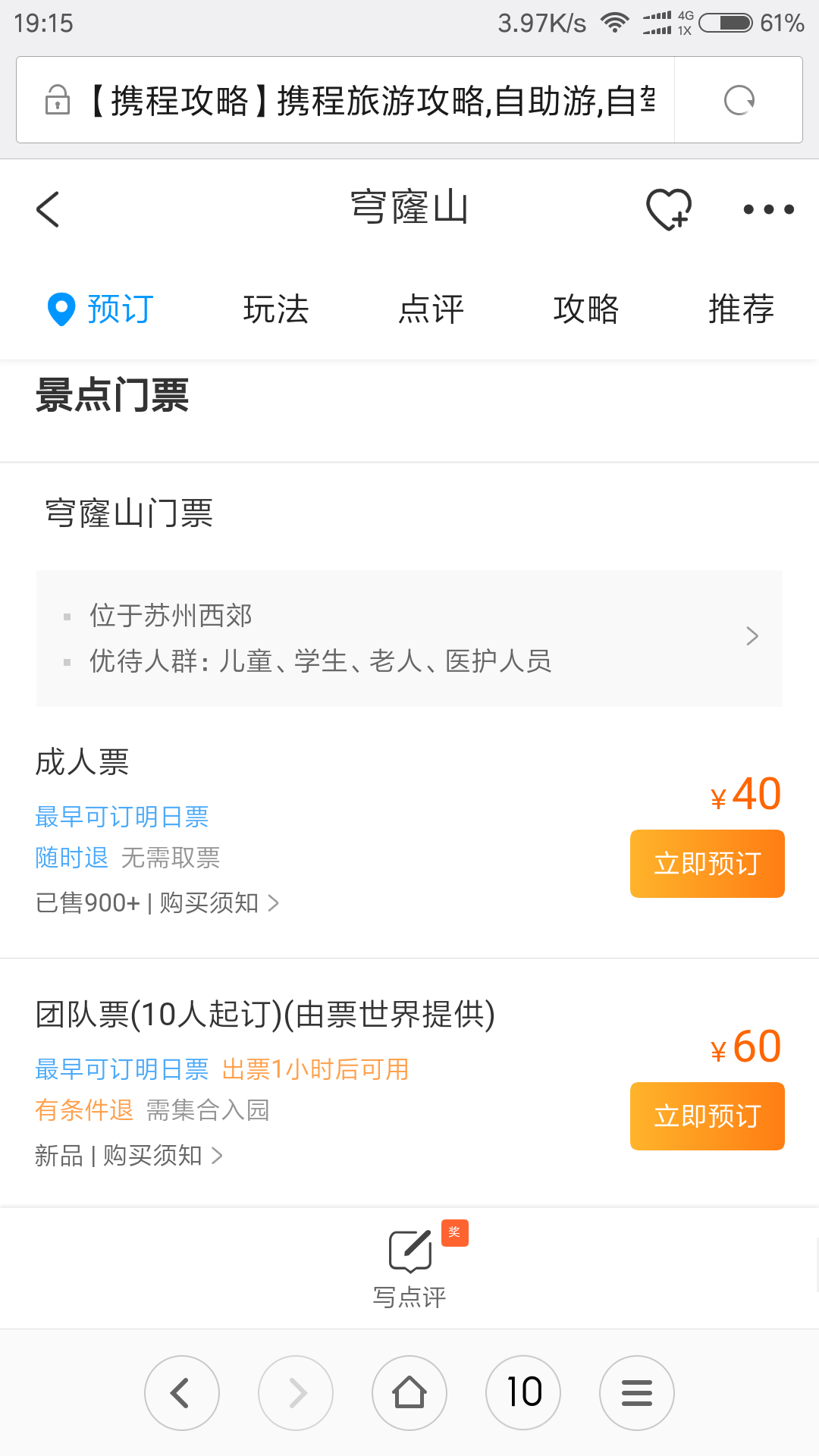Open 购买须知 for 团队票
The image size is (819, 1456).
162,1156
